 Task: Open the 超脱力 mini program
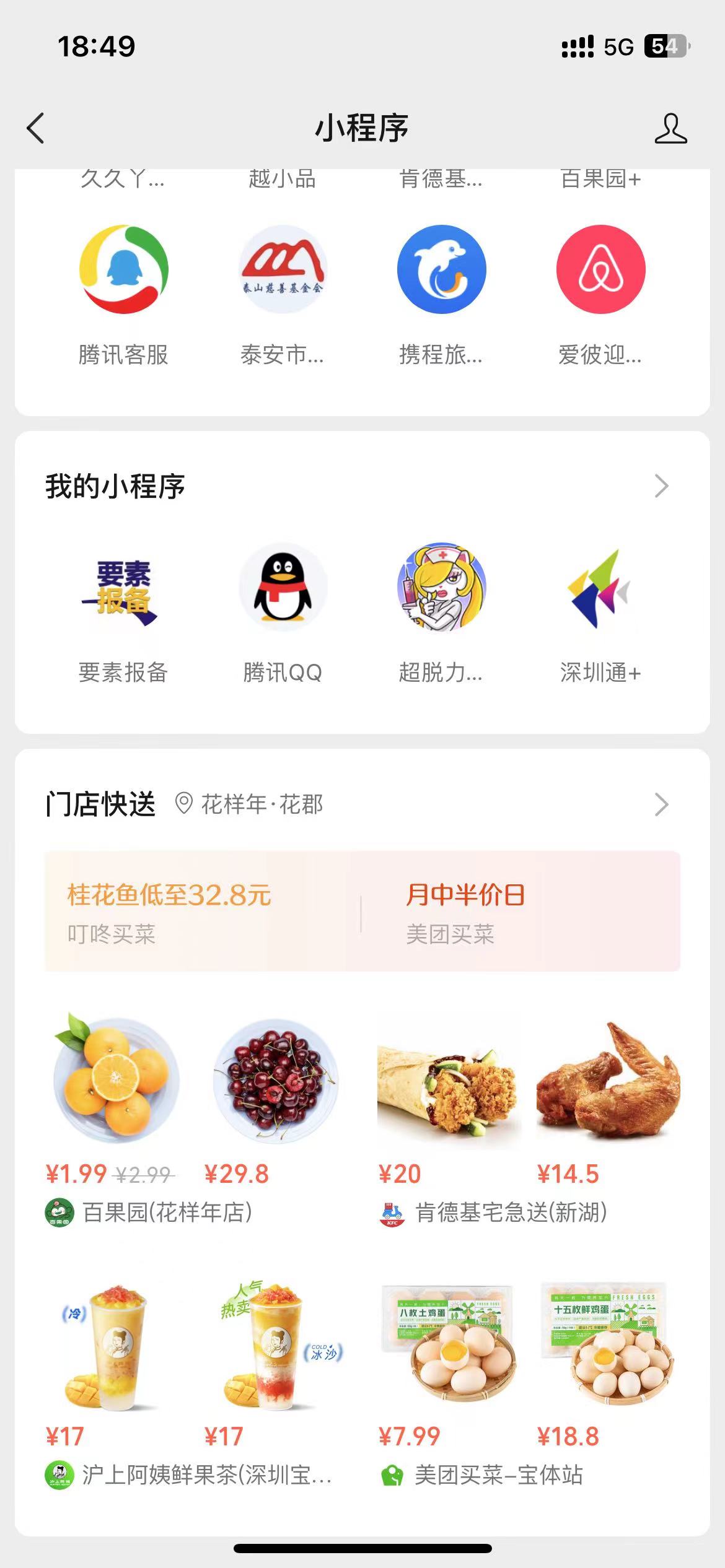pyautogui.click(x=441, y=588)
